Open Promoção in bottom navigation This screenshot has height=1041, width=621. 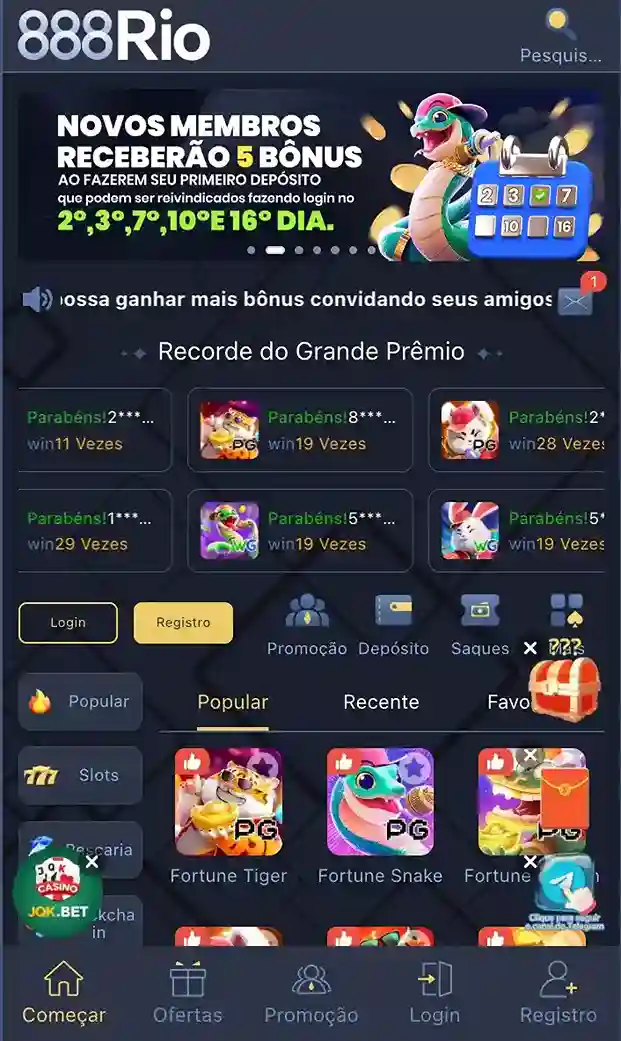311,993
